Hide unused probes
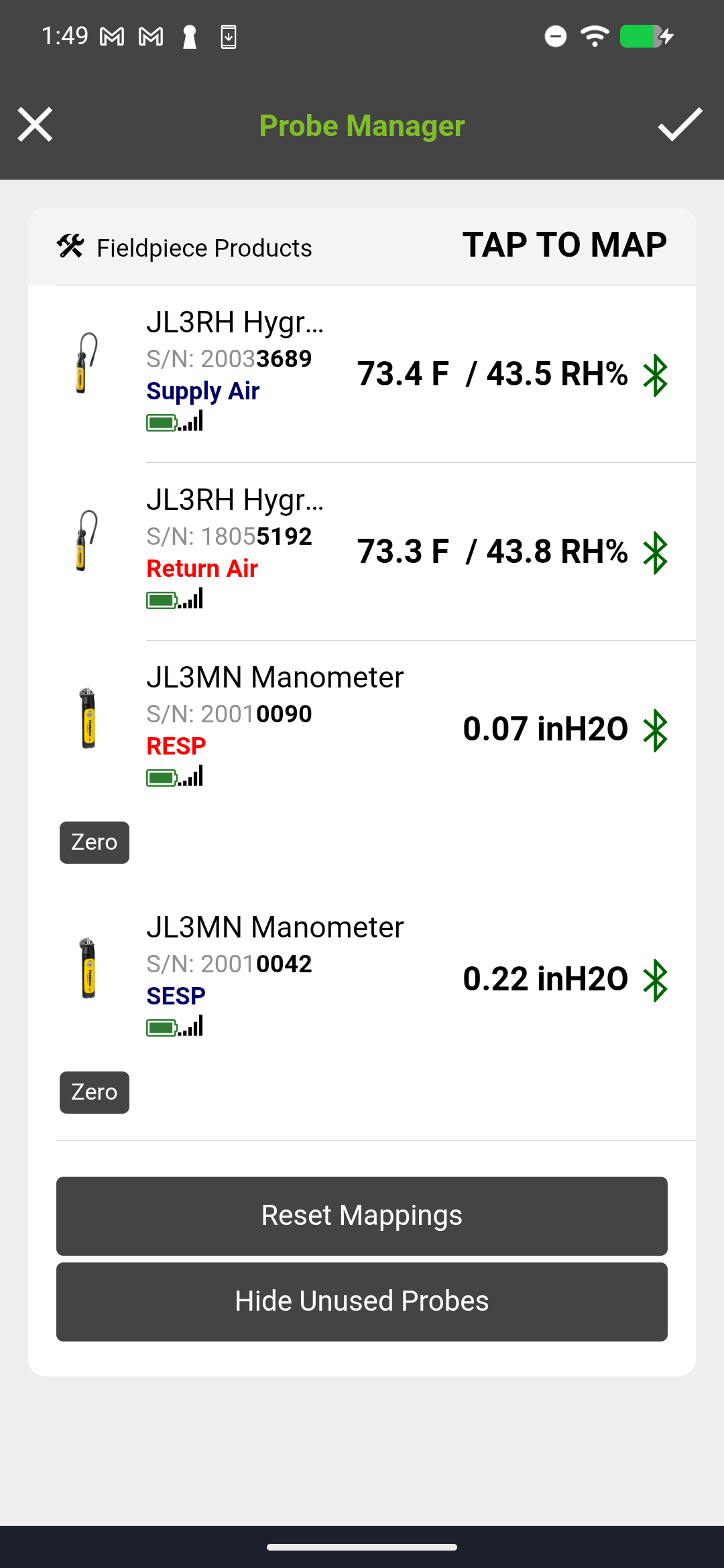Image resolution: width=724 pixels, height=1568 pixels. (362, 1301)
